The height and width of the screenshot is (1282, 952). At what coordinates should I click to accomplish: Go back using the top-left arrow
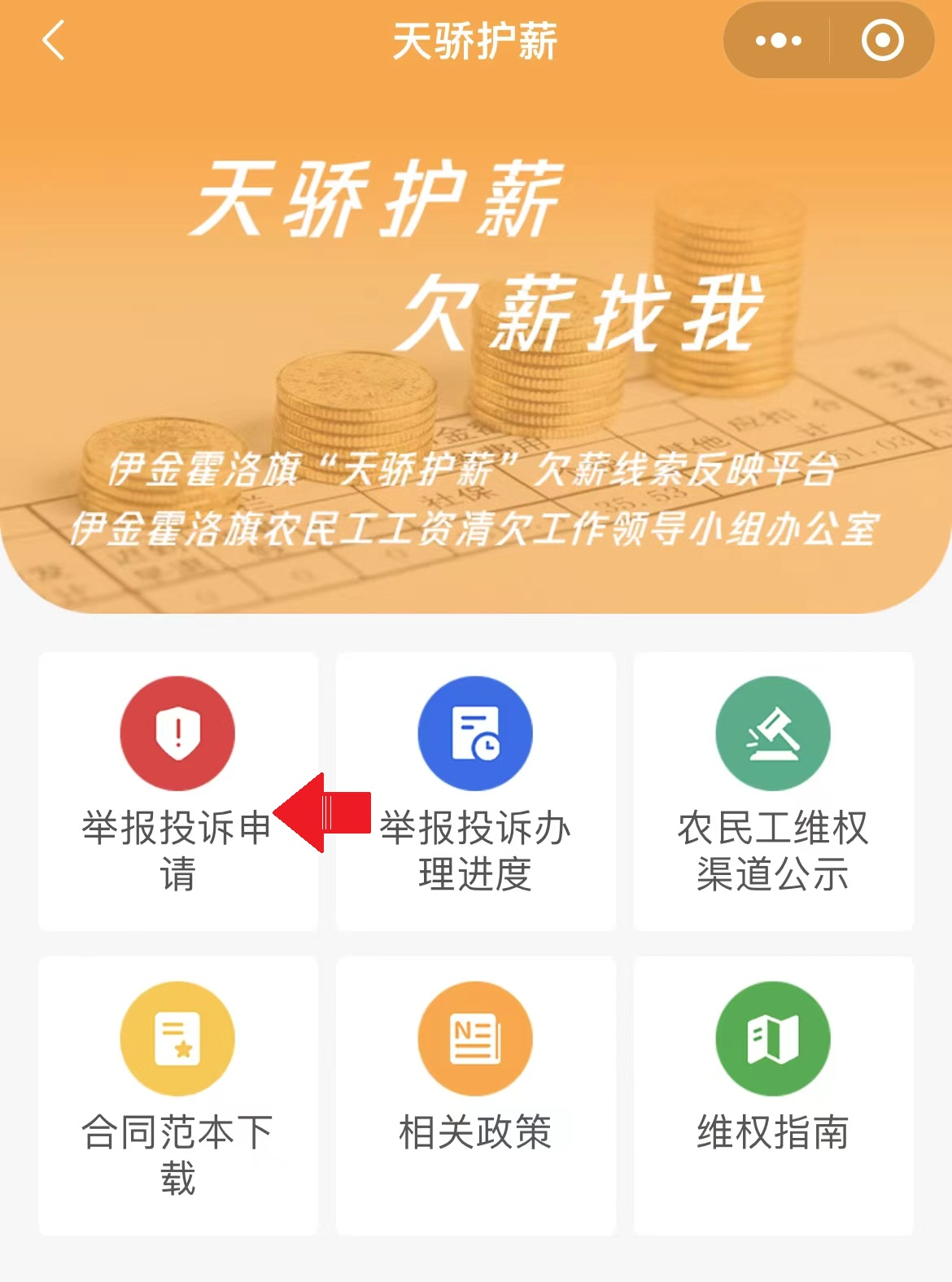tap(54, 41)
